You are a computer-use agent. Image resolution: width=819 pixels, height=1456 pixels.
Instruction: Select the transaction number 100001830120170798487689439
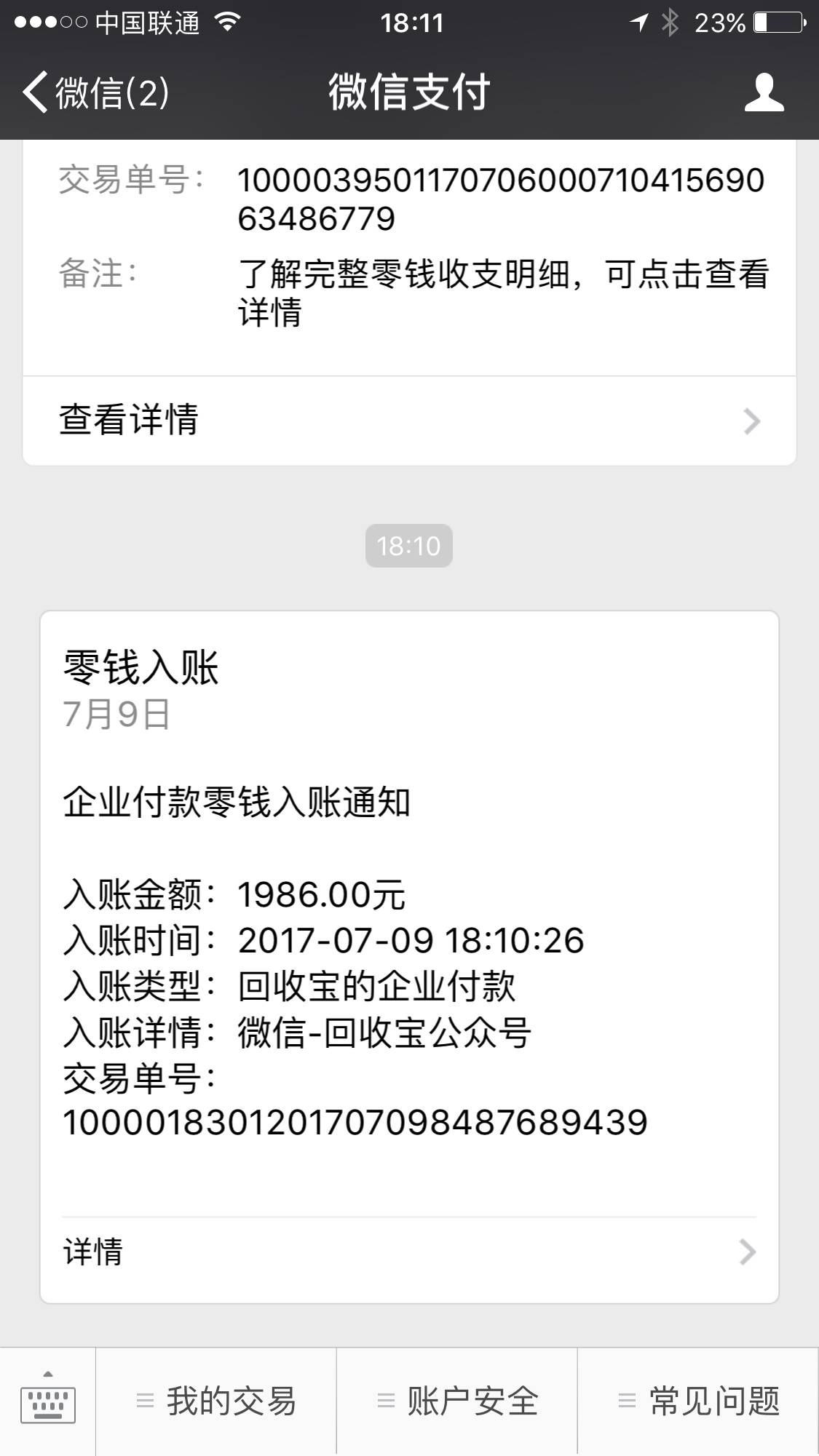pos(357,1125)
